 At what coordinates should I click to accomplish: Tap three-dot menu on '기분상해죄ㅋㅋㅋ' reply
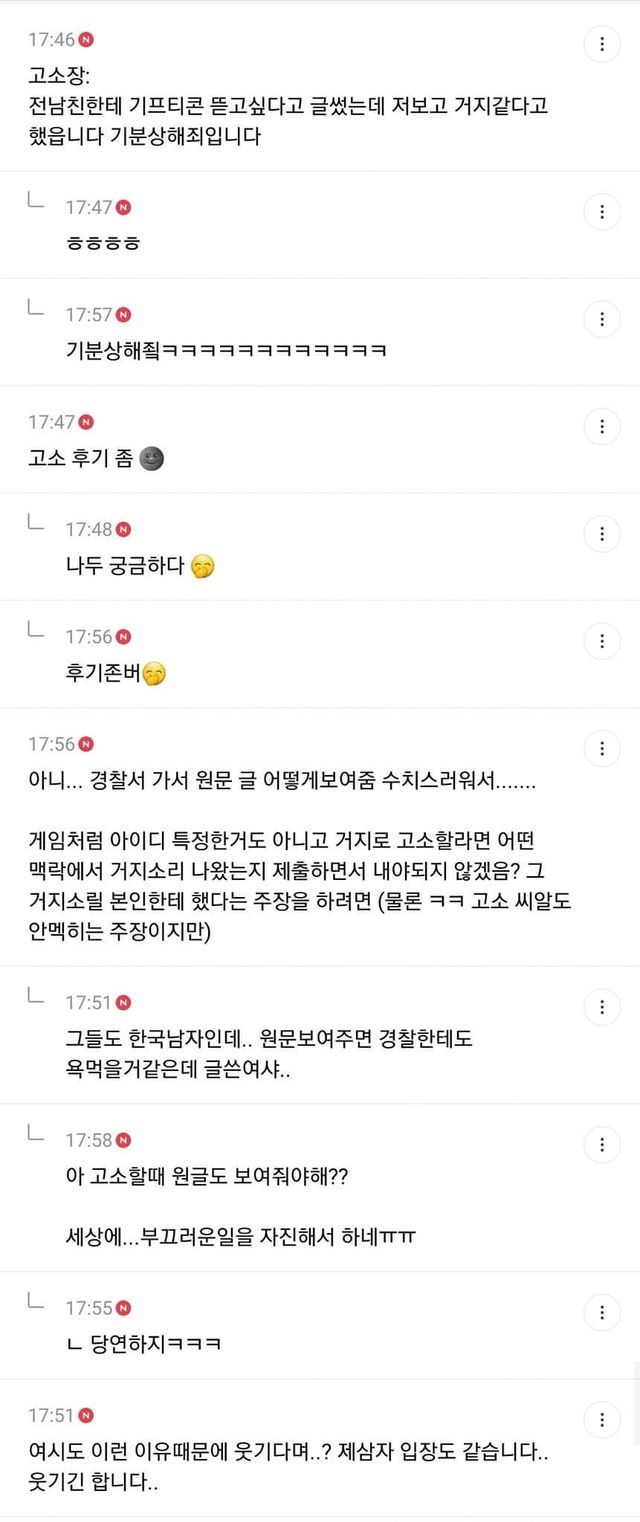(x=602, y=319)
